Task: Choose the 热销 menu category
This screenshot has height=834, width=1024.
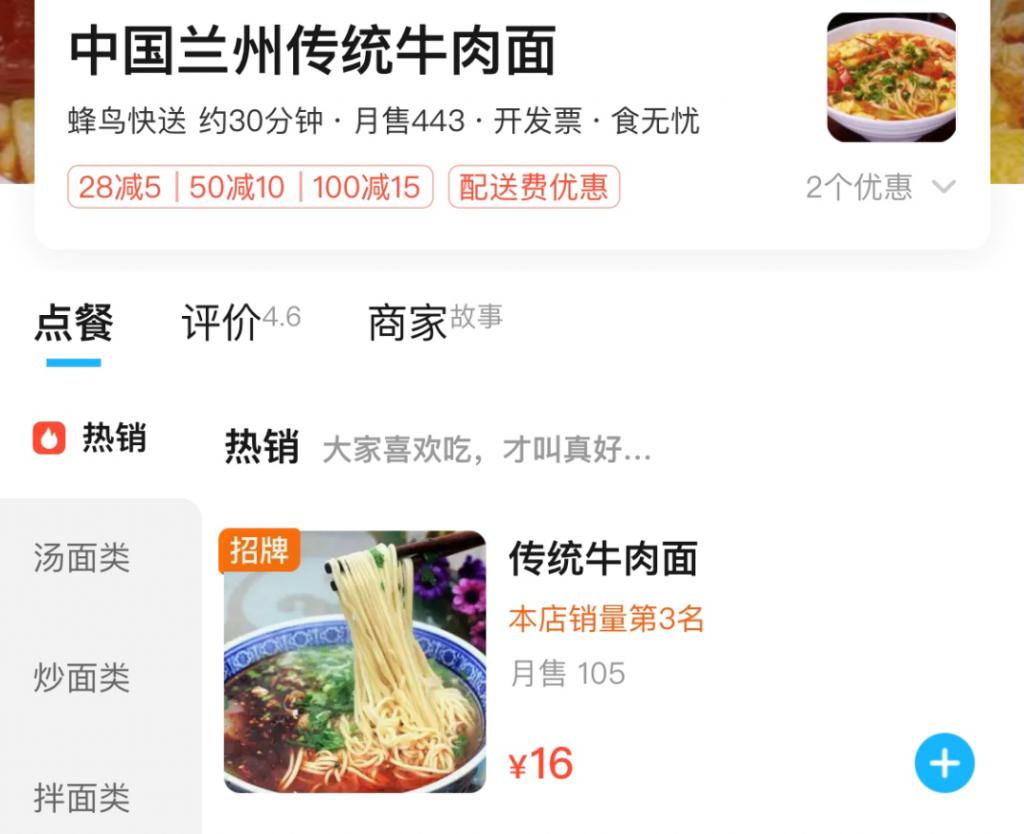Action: [90, 438]
